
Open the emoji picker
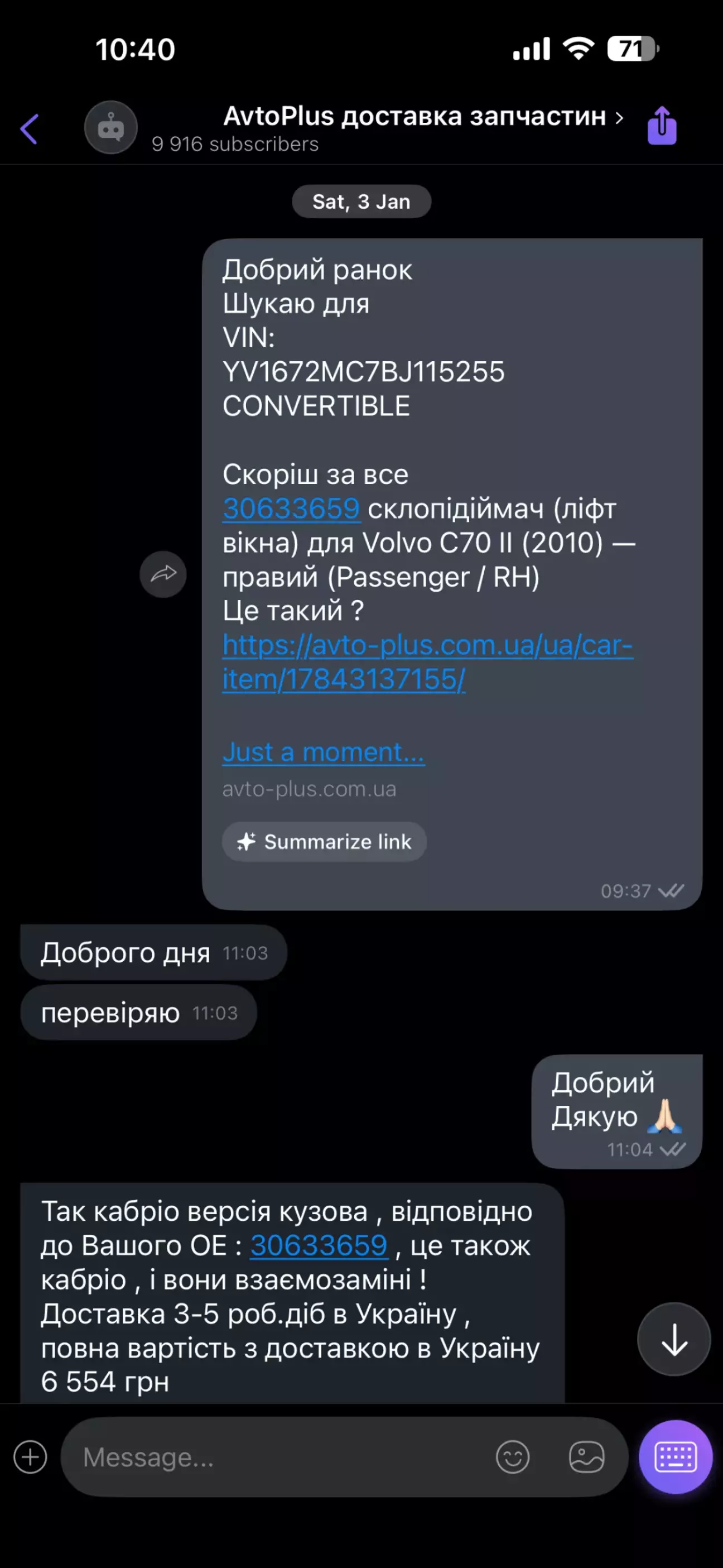coord(513,1456)
